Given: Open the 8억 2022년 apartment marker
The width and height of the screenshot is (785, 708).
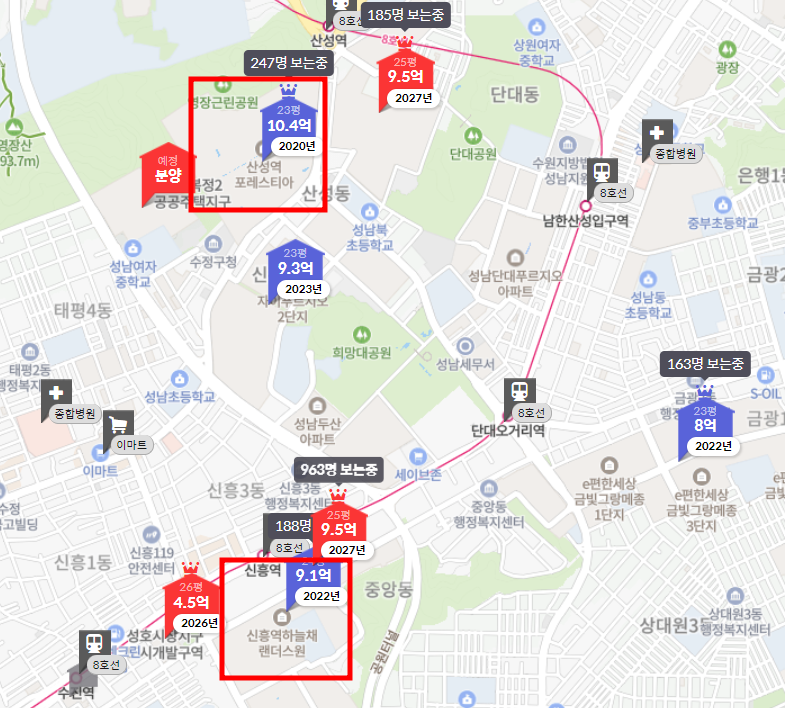Looking at the screenshot, I should [x=706, y=427].
